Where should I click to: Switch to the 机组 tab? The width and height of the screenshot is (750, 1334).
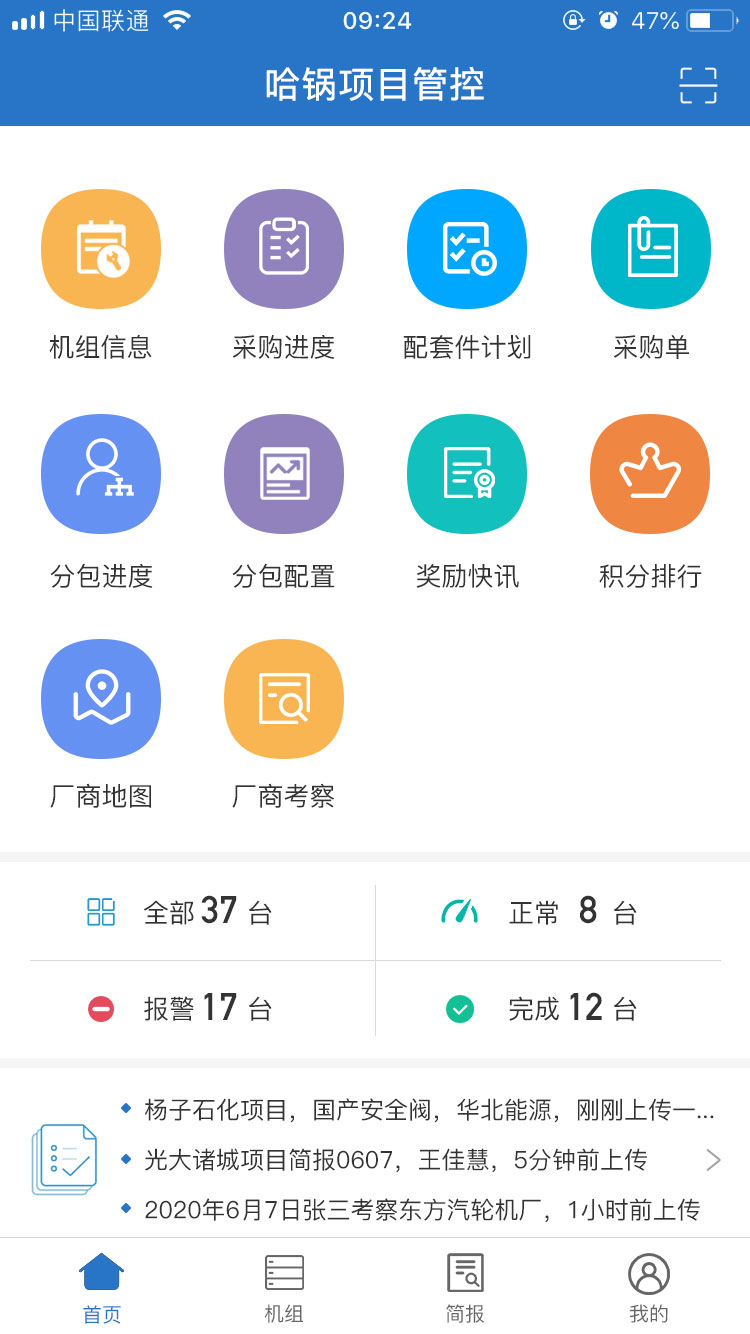(x=284, y=1288)
